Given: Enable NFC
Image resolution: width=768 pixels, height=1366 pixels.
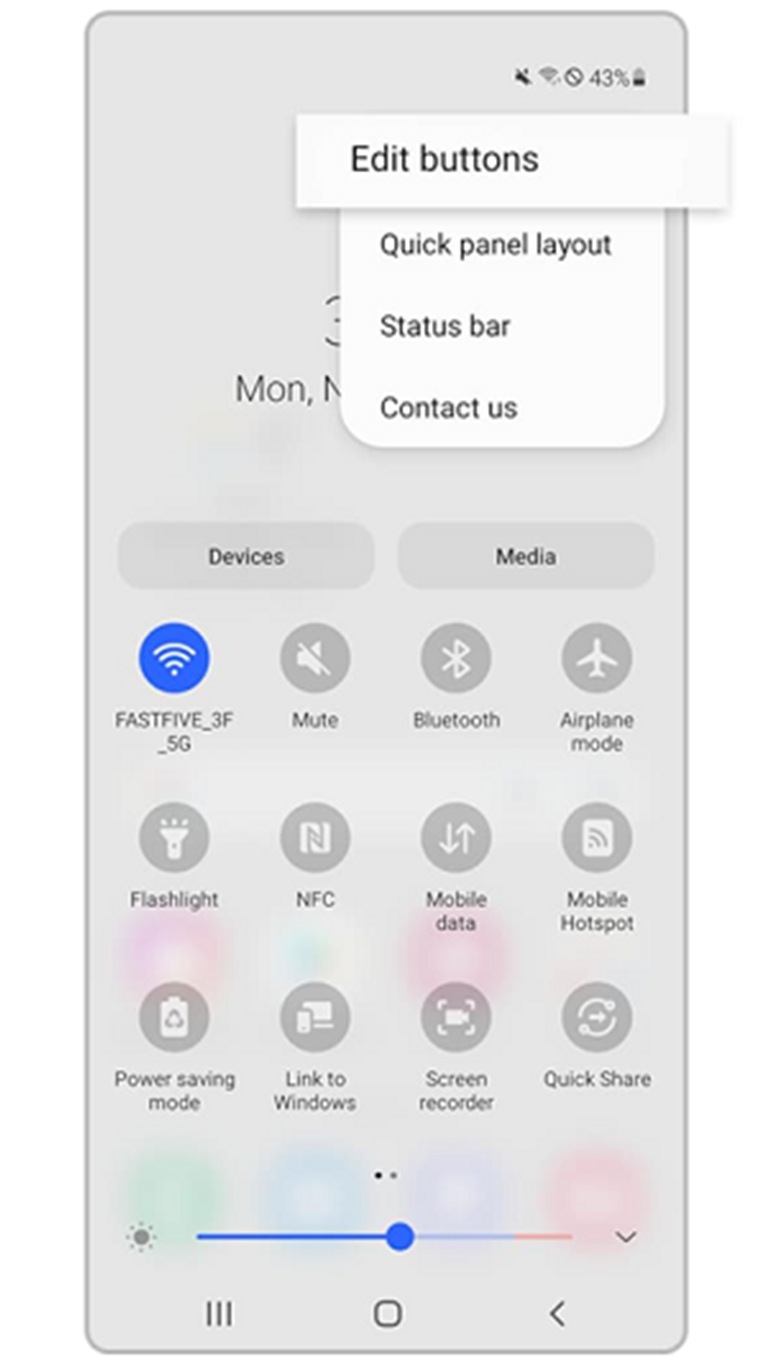Looking at the screenshot, I should click(x=315, y=838).
